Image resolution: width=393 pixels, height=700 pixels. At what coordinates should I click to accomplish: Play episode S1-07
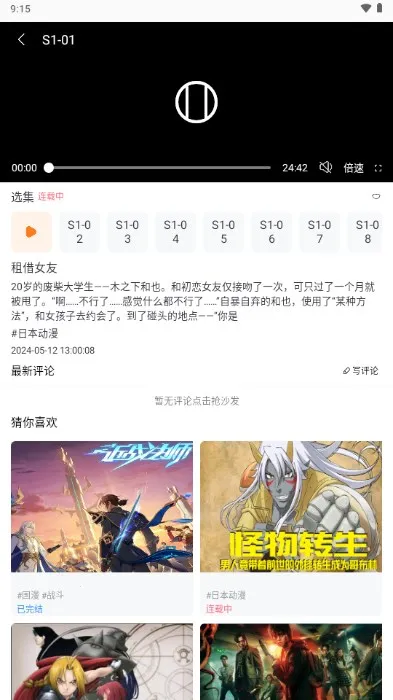pos(319,232)
